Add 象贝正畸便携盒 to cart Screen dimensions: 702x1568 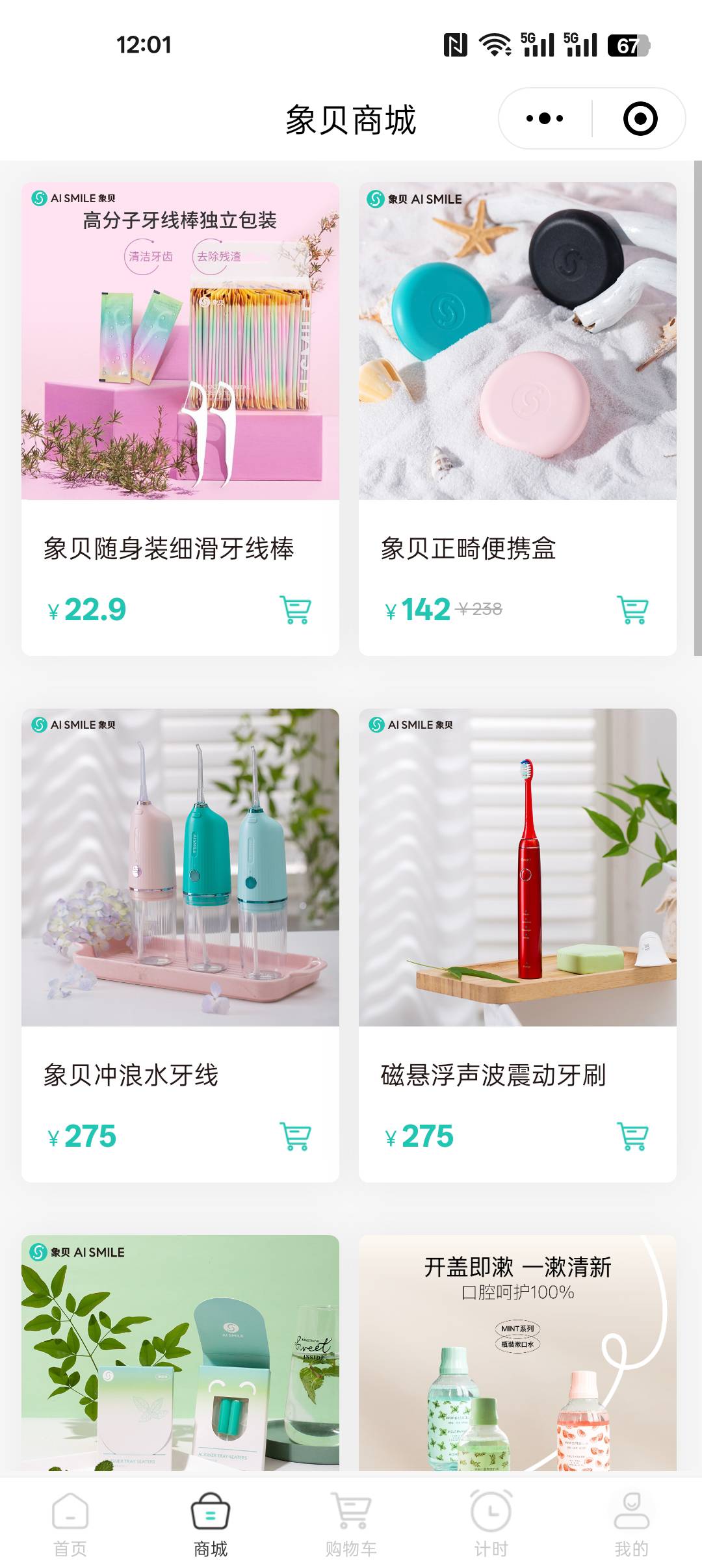[x=632, y=610]
